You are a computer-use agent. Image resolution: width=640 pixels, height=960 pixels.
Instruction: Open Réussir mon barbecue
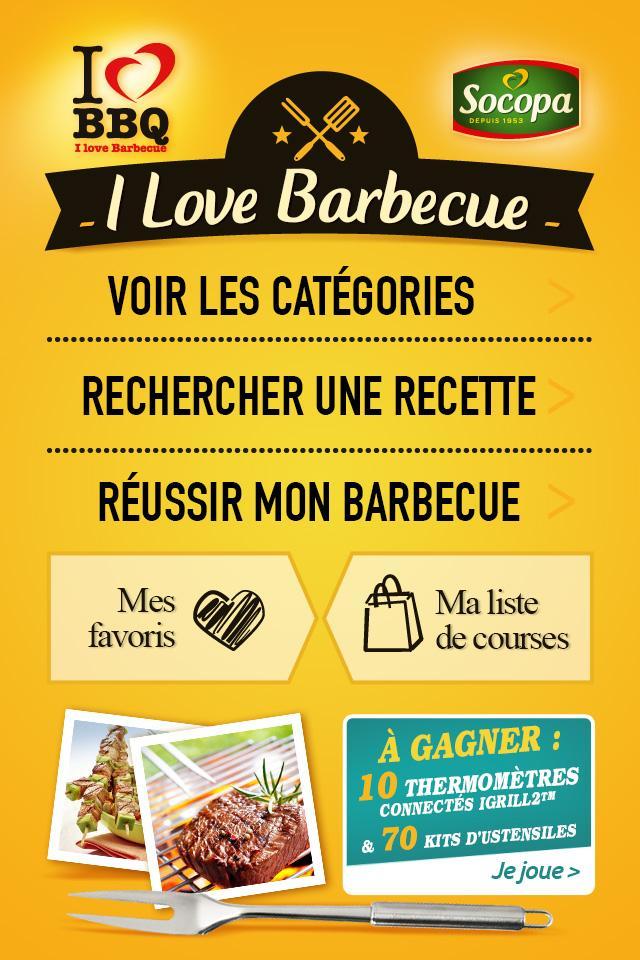[318, 501]
